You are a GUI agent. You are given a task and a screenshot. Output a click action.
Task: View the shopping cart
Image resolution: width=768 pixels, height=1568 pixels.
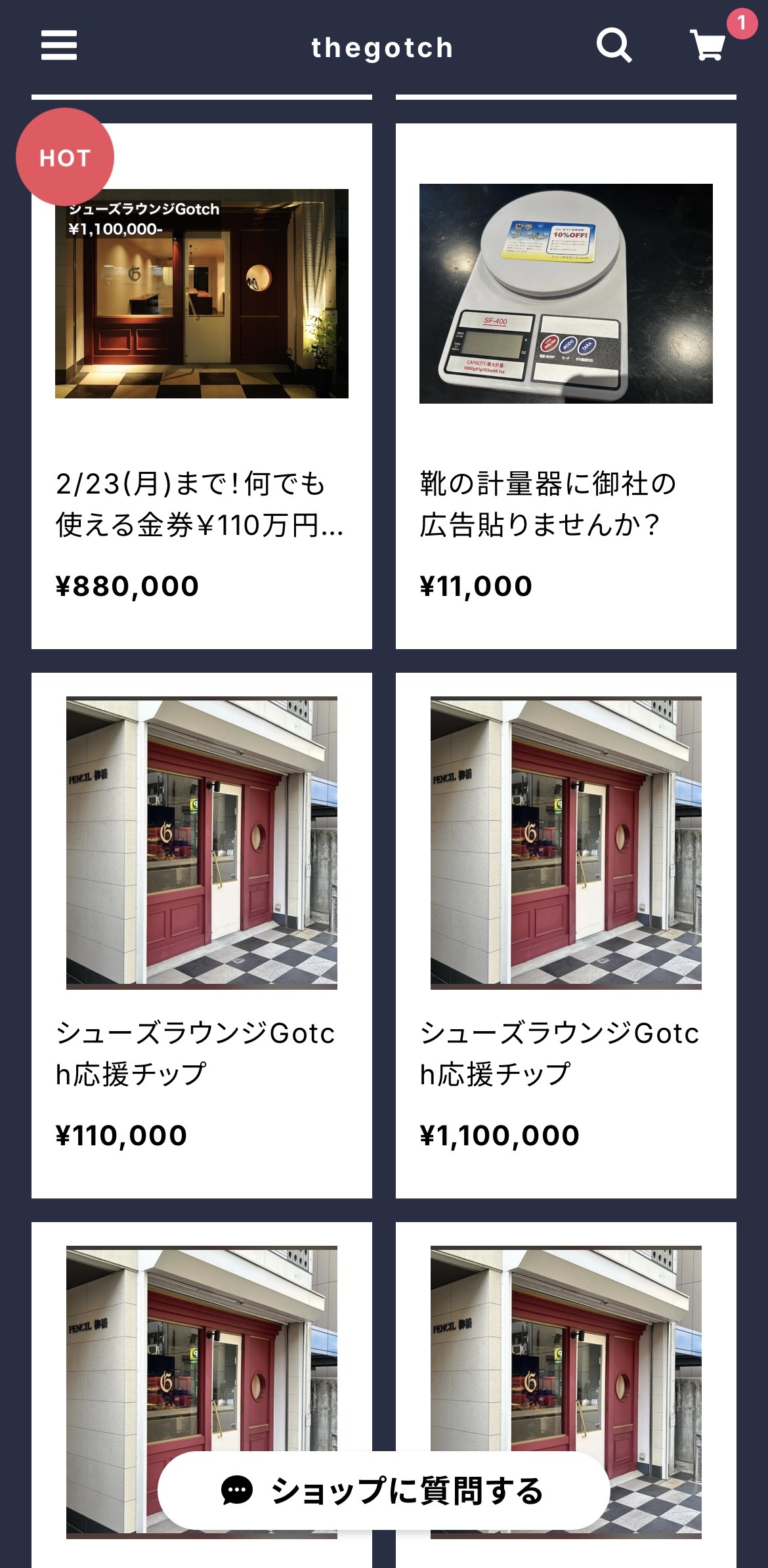pos(708,46)
